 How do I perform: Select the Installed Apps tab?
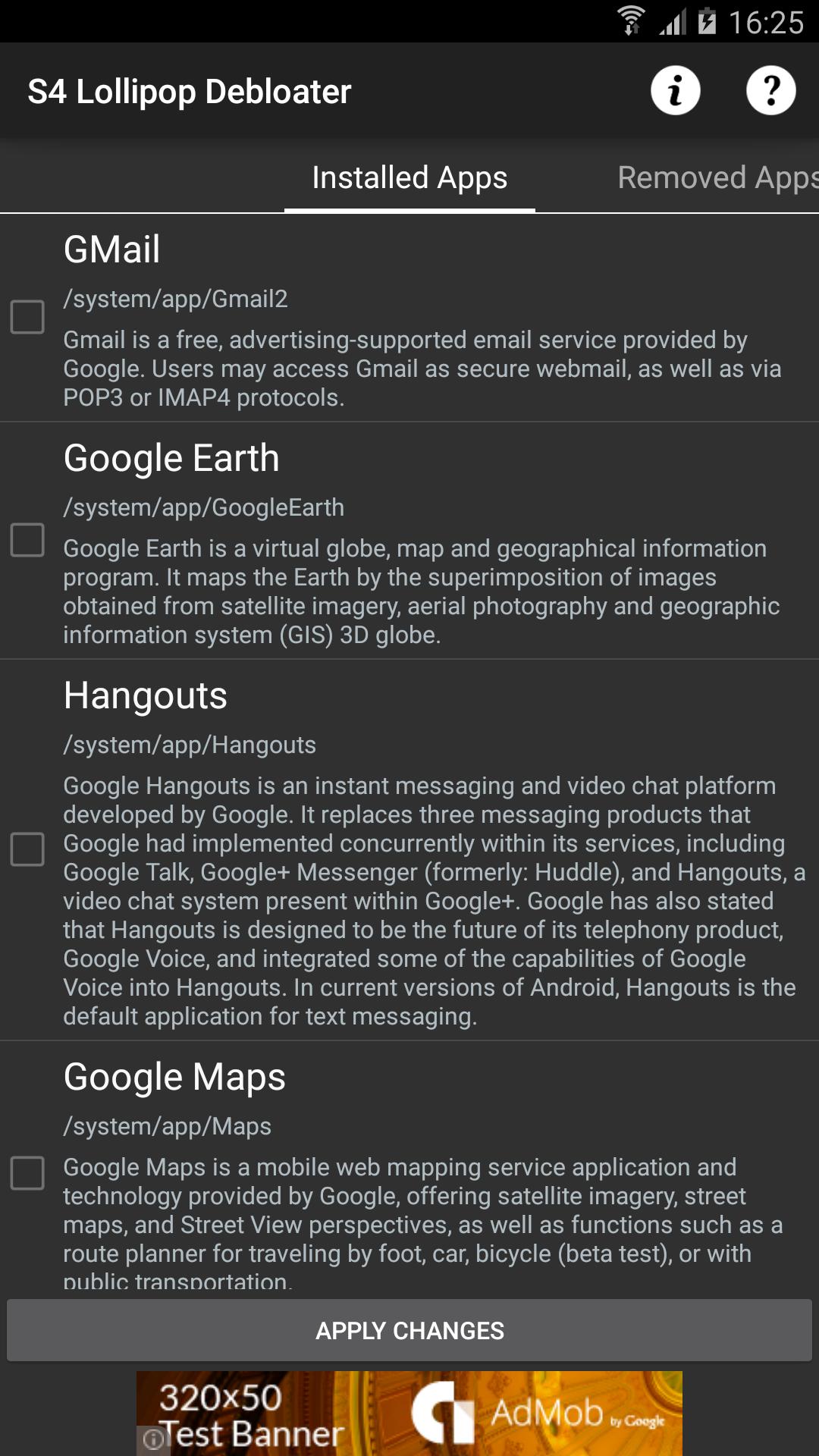click(409, 177)
